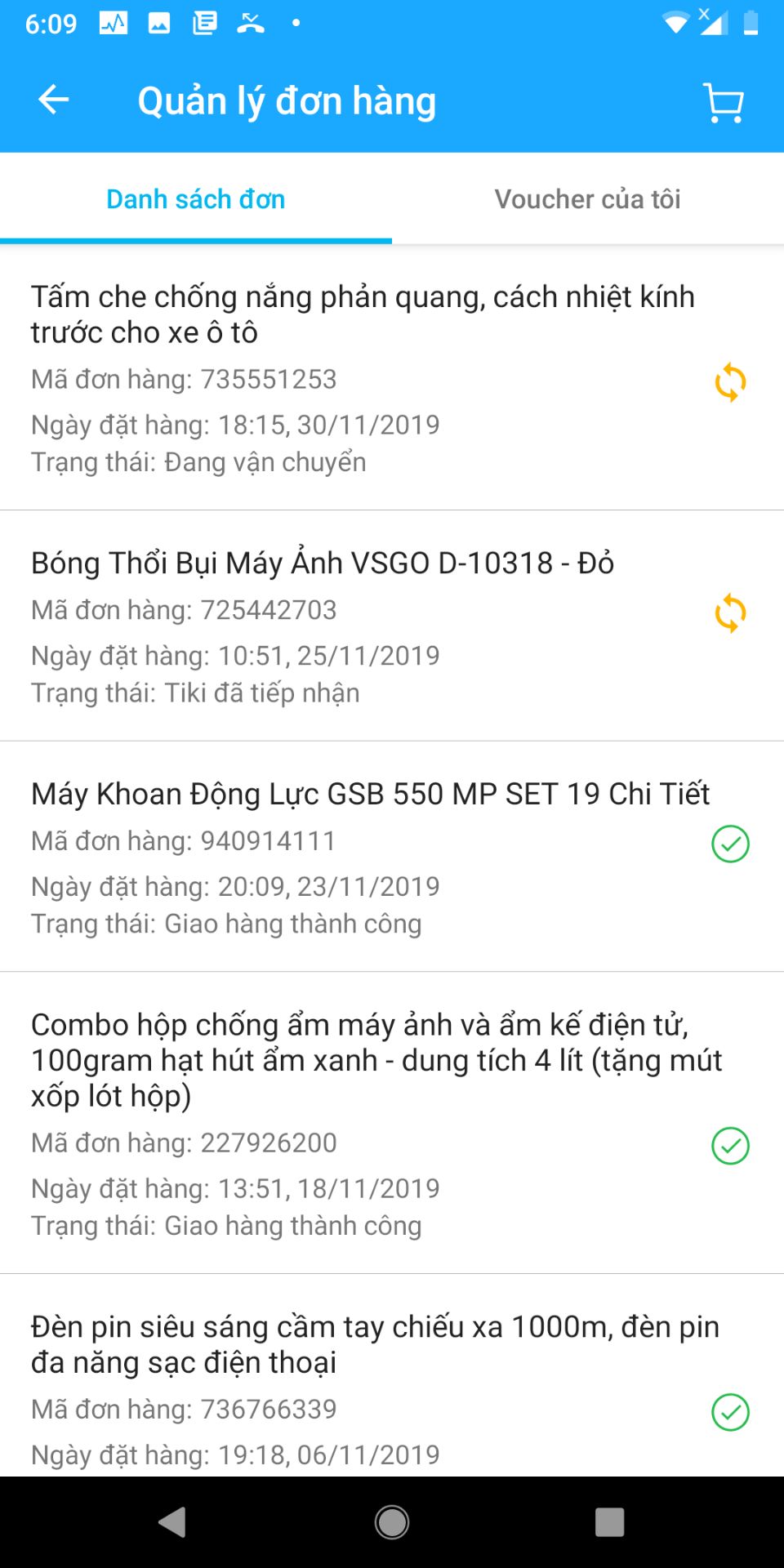Image resolution: width=784 pixels, height=1568 pixels.
Task: Open recent apps with the square button
Action: click(609, 1522)
